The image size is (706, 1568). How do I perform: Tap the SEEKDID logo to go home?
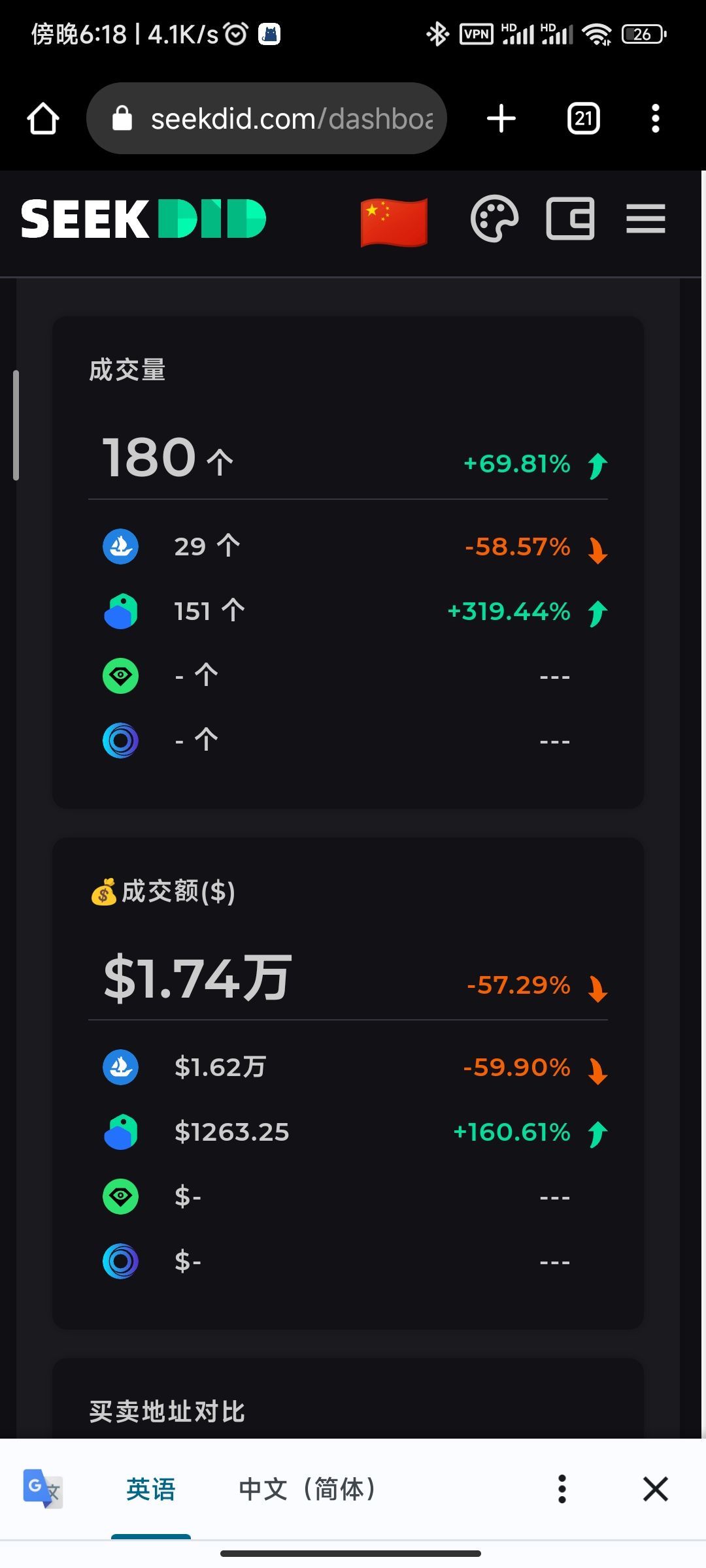pyautogui.click(x=144, y=218)
